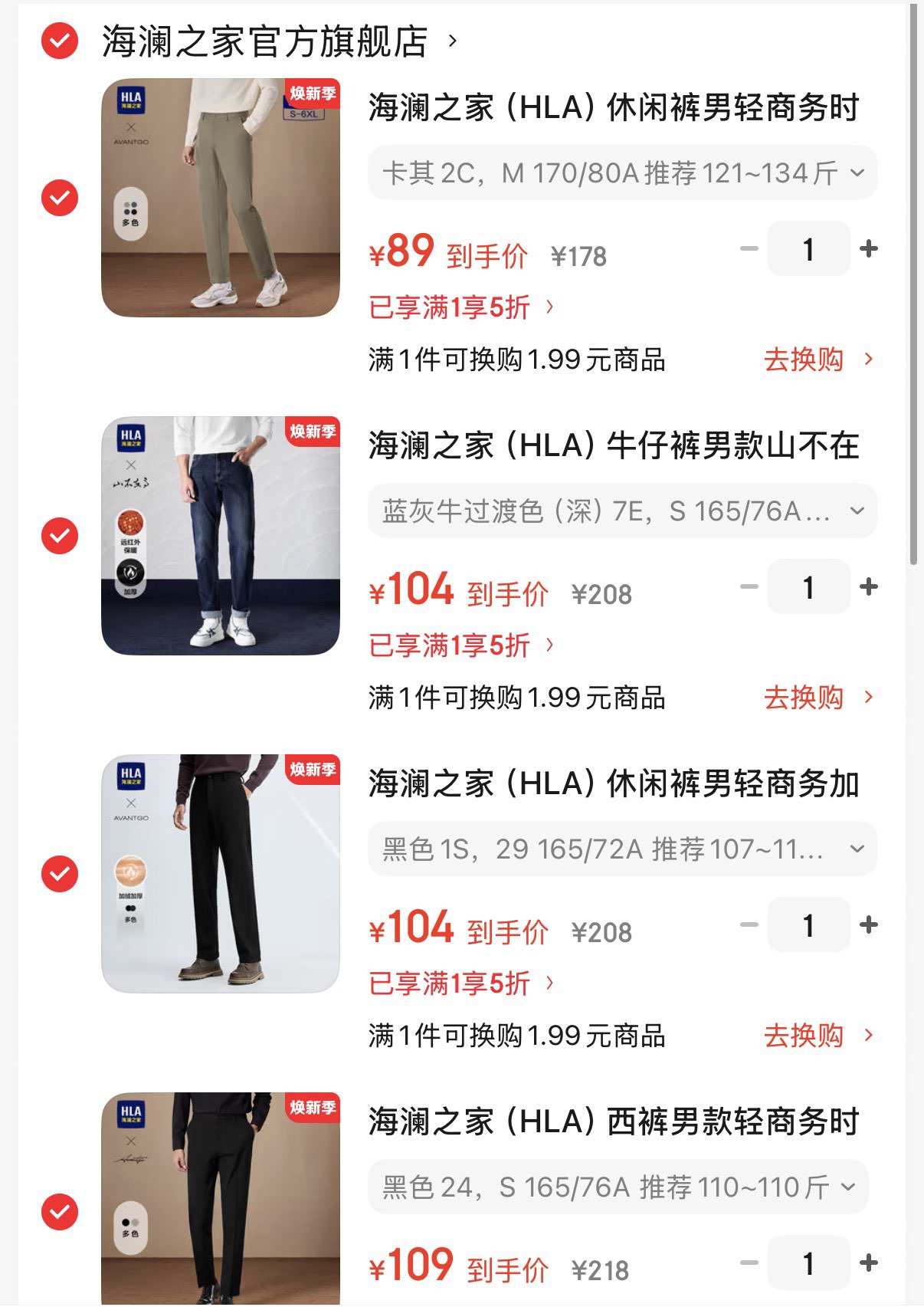This screenshot has height=1307, width=924.
Task: Deselect the 牛仔裤男款 item checkbox
Action: click(60, 535)
